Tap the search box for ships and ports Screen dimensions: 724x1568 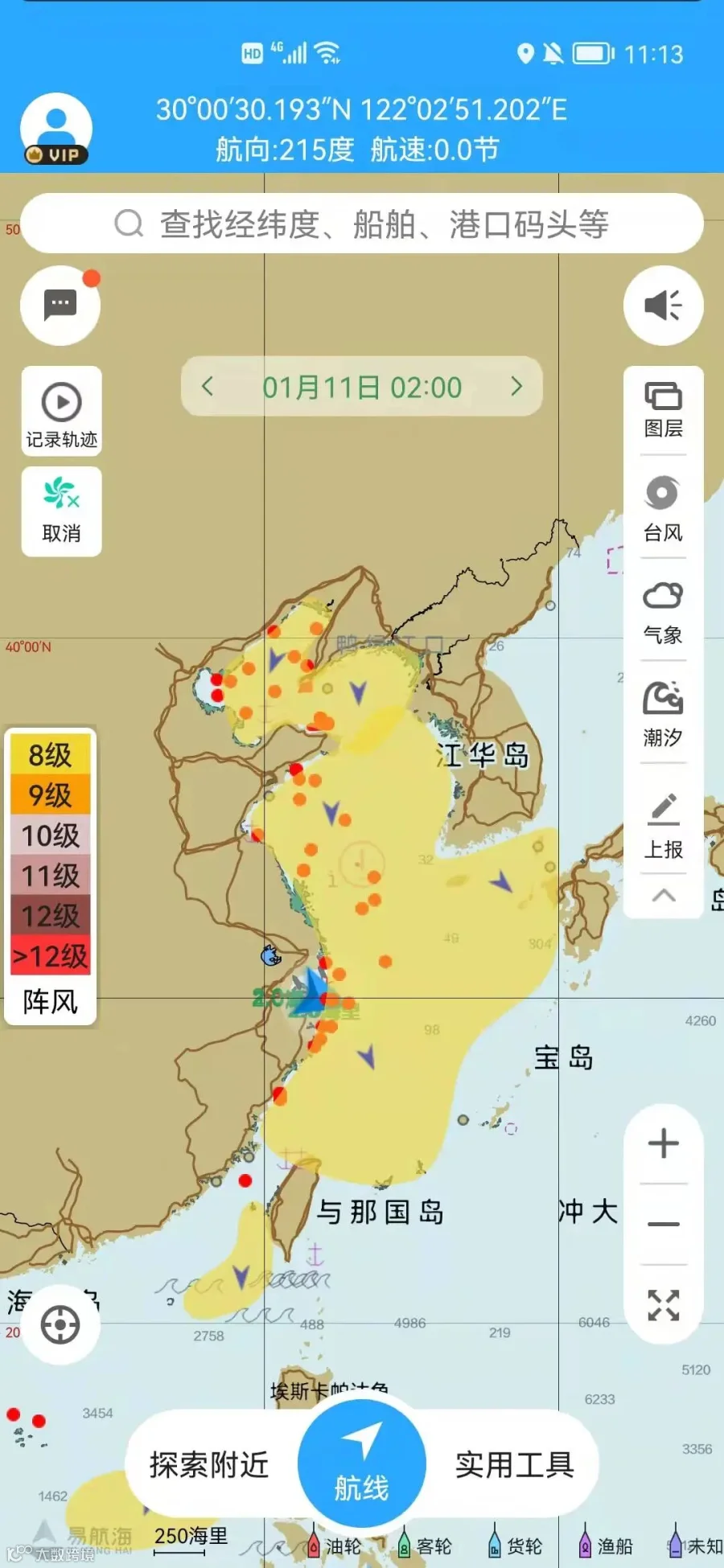coord(362,224)
